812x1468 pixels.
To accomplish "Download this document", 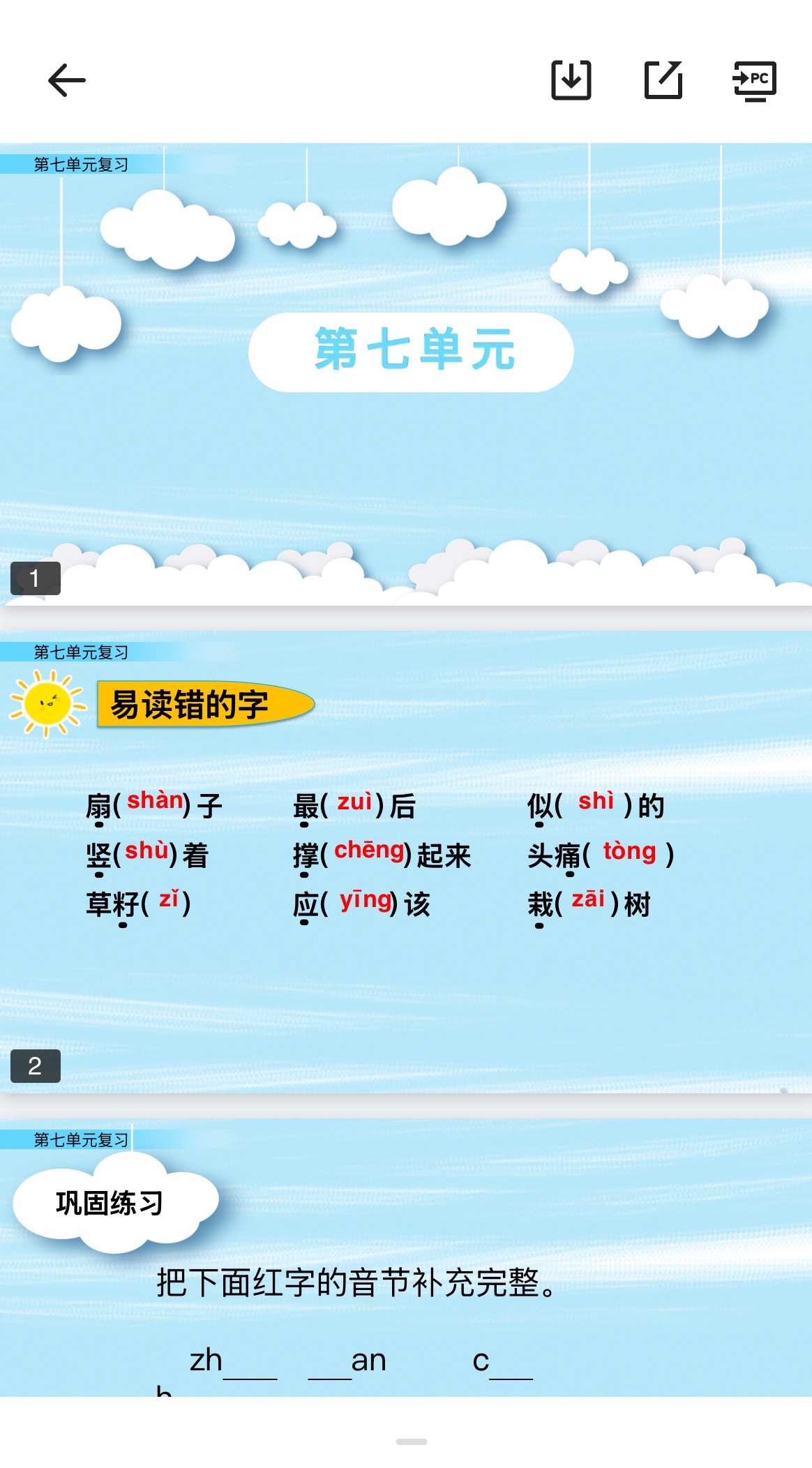I will (x=571, y=80).
